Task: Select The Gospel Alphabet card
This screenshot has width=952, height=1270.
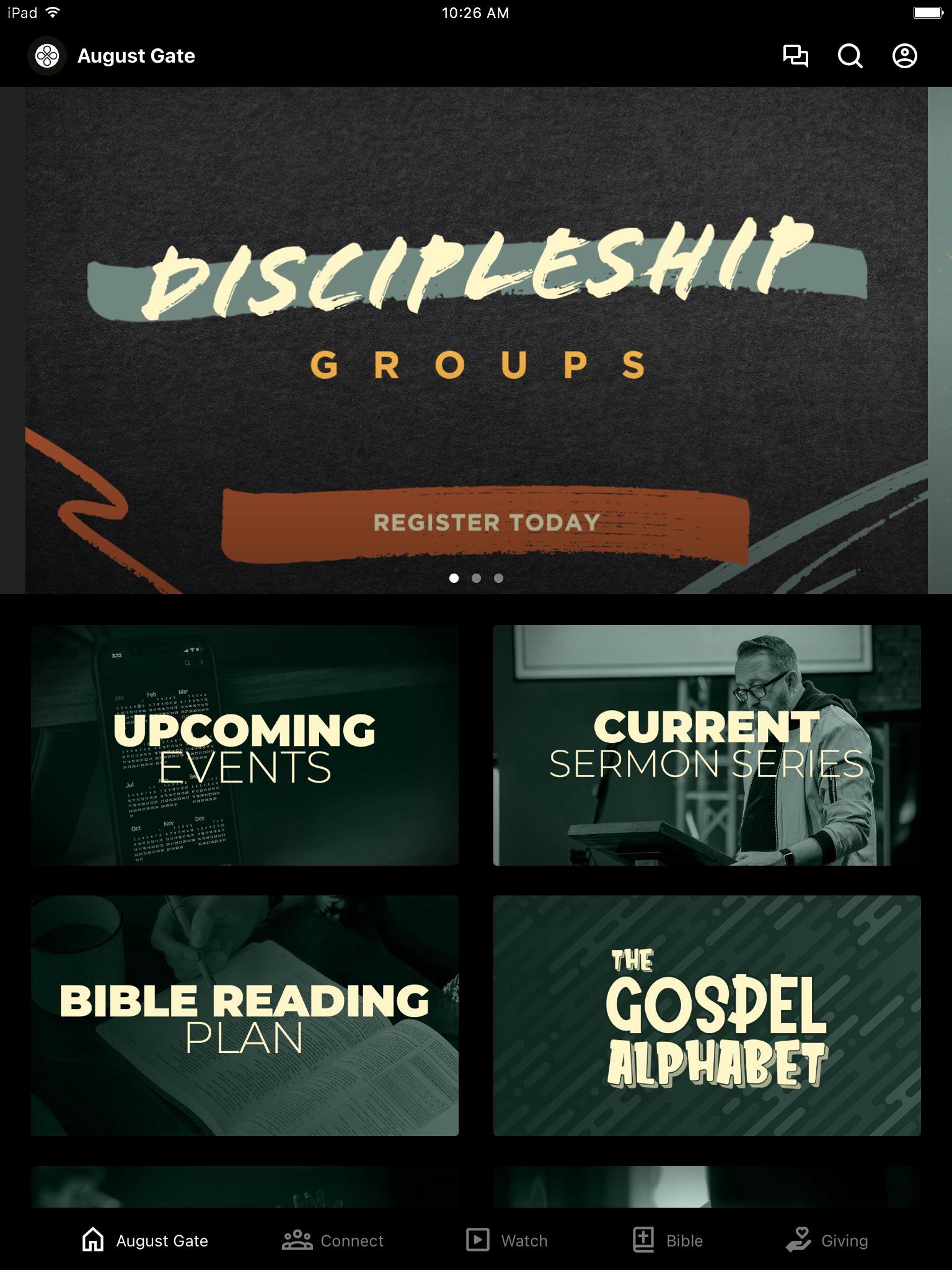Action: [707, 1015]
